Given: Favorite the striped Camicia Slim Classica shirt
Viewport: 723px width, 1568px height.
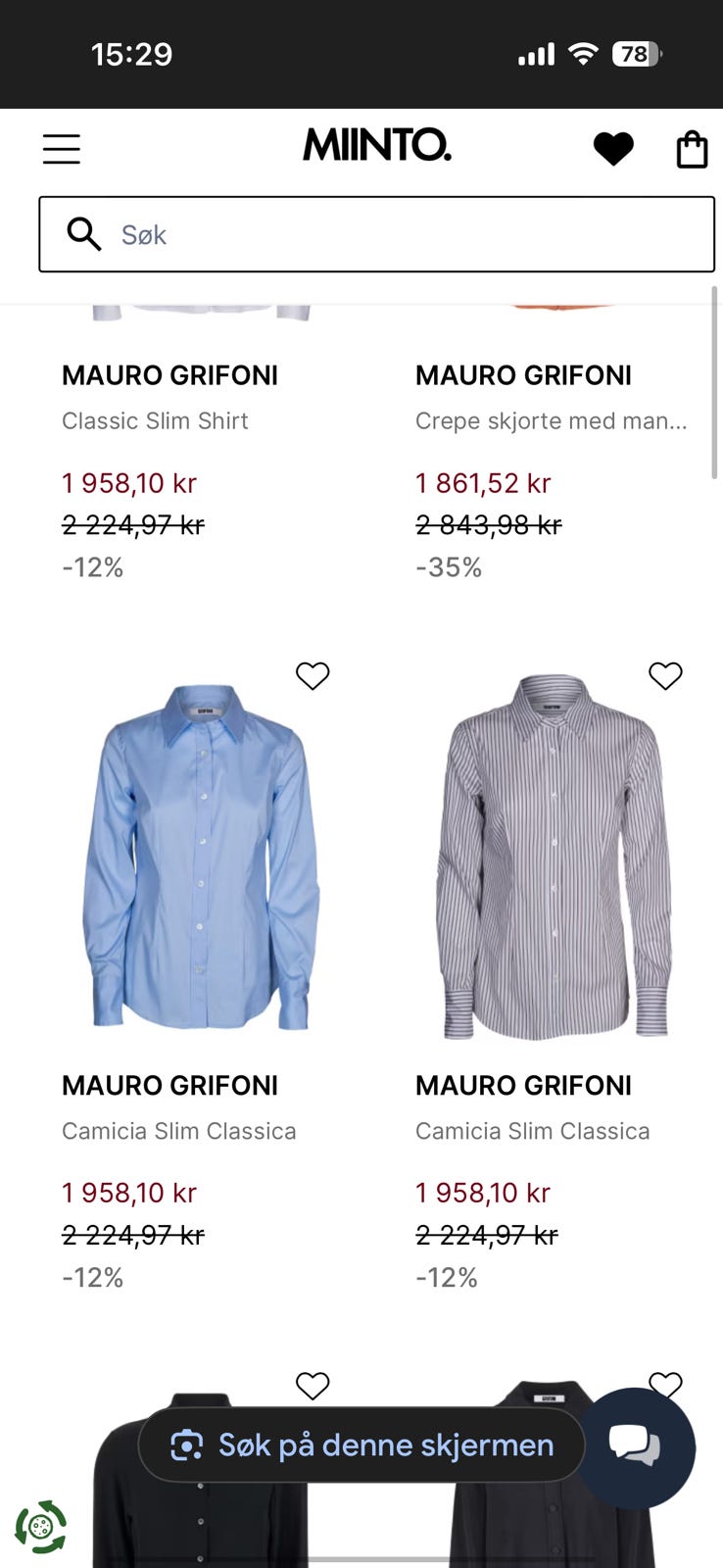Looking at the screenshot, I should pyautogui.click(x=665, y=675).
